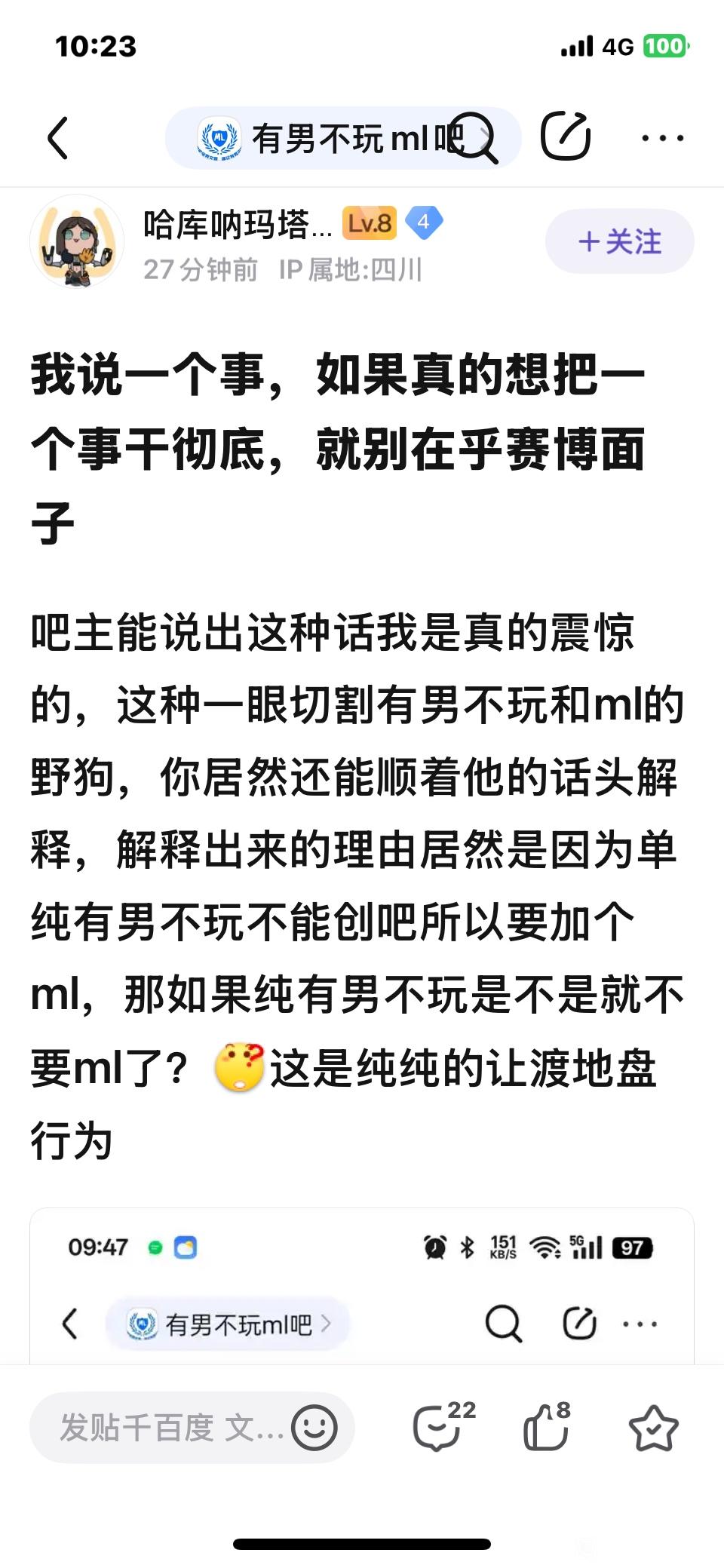Go back to the previous page

point(58,138)
